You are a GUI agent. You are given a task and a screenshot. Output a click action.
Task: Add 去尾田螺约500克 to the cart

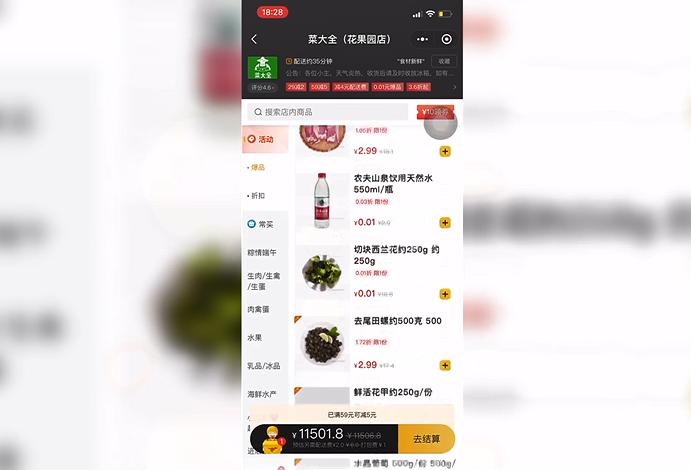click(445, 365)
